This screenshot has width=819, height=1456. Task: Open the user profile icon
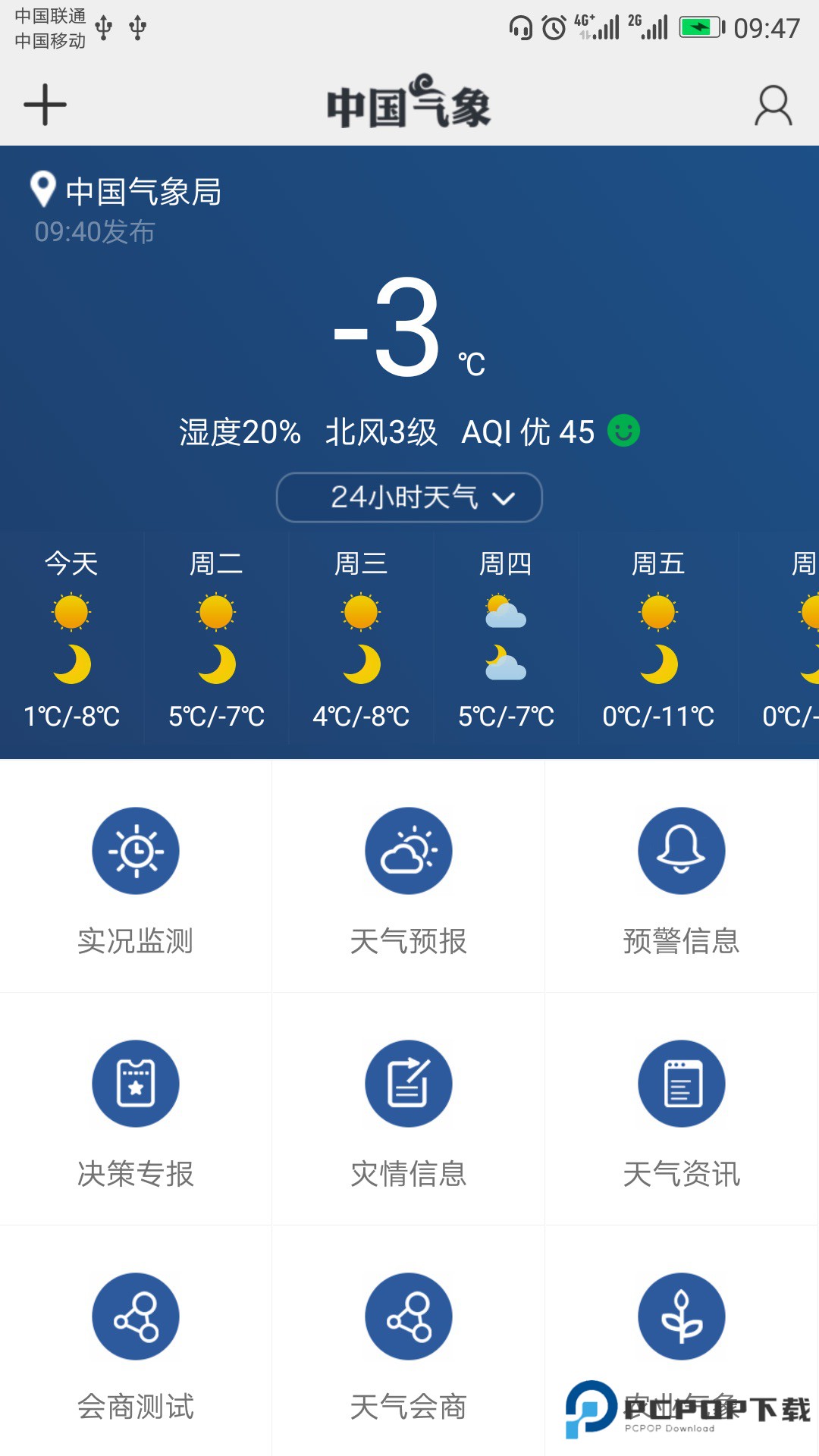point(771,105)
